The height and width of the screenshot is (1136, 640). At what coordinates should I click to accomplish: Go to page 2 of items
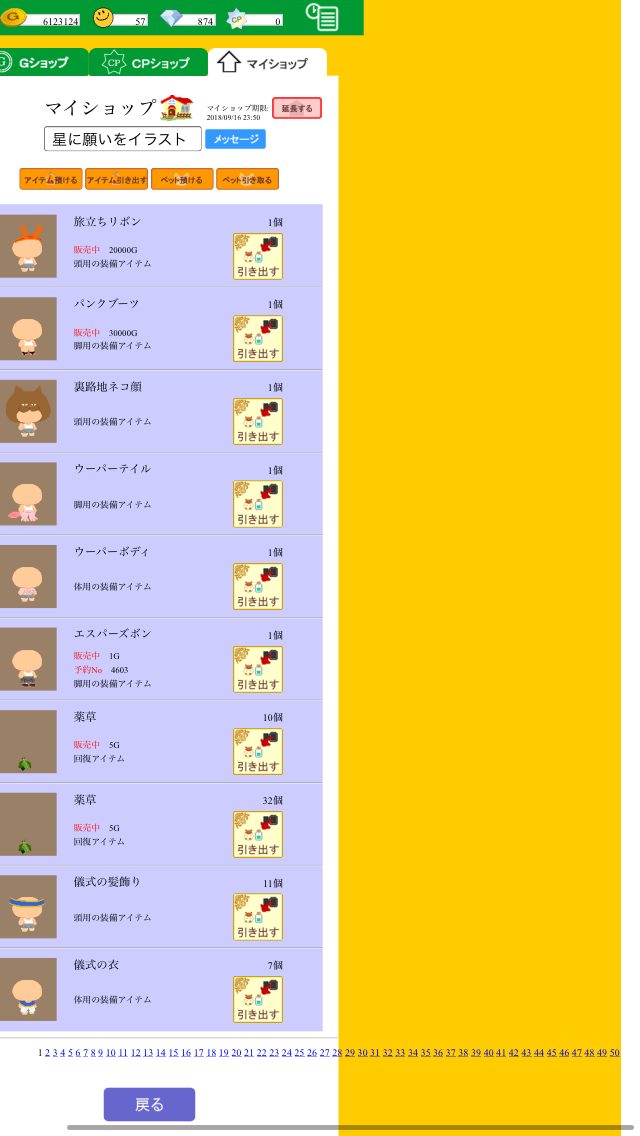(47, 1052)
